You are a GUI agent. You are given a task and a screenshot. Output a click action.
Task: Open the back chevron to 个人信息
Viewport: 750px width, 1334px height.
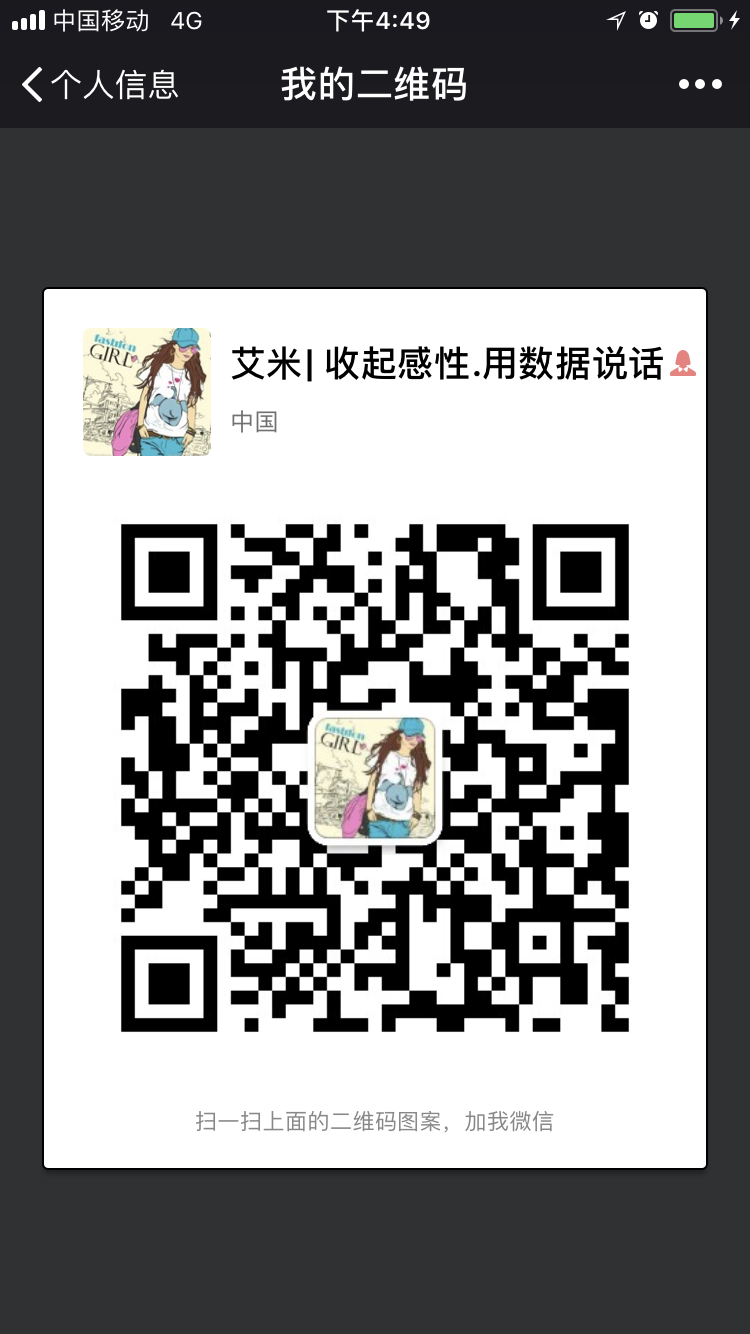pyautogui.click(x=32, y=85)
